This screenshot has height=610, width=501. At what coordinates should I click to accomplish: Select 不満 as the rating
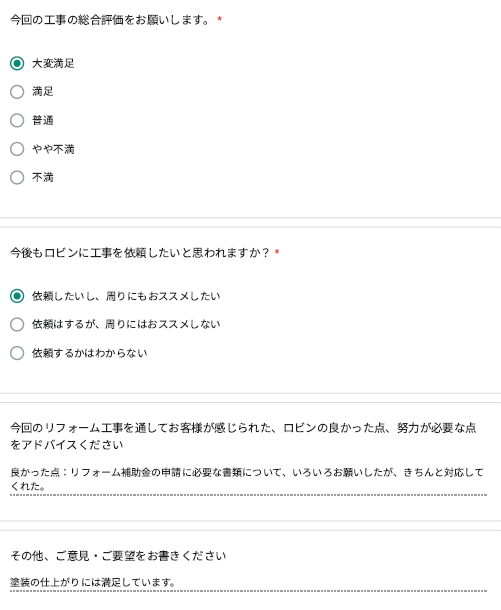(x=17, y=177)
